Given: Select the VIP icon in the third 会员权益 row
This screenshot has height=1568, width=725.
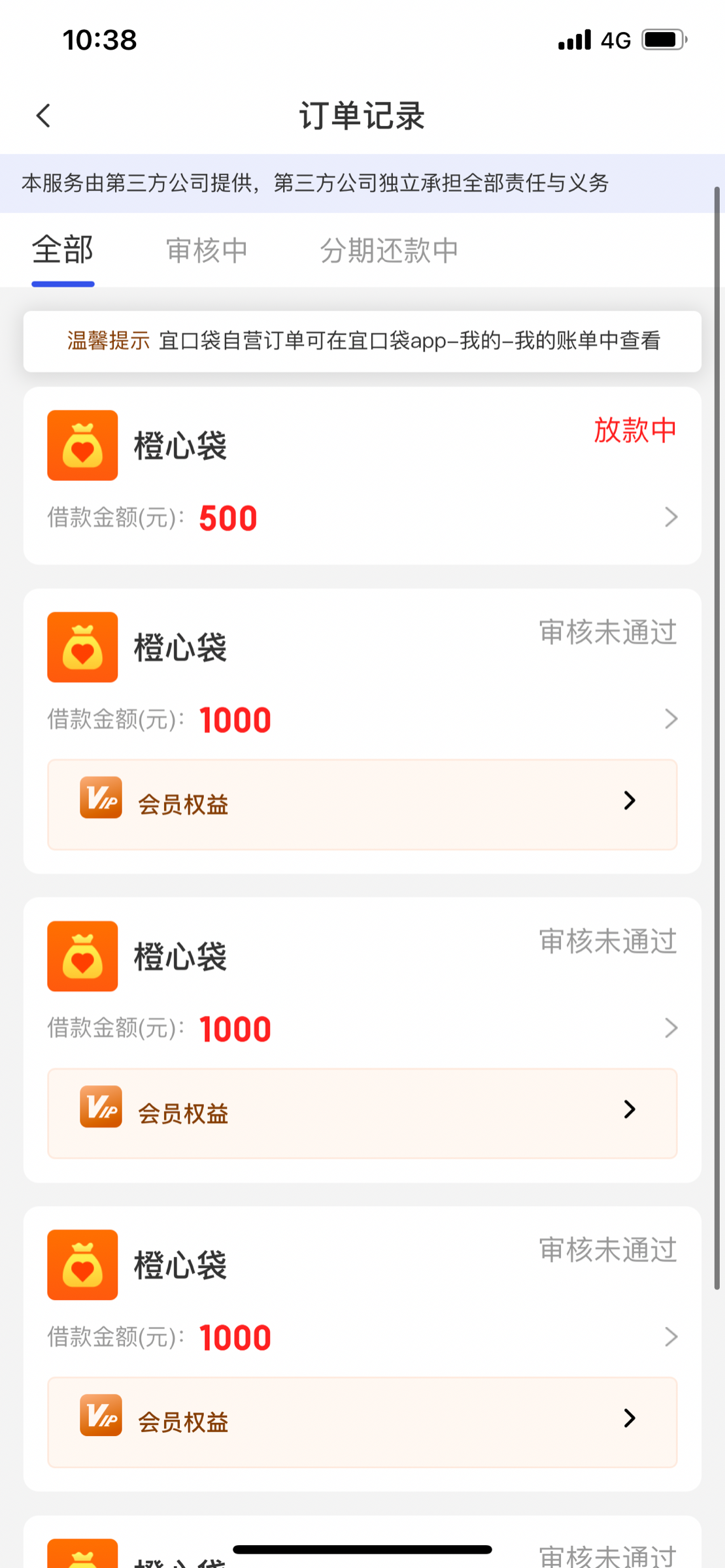Looking at the screenshot, I should pyautogui.click(x=101, y=1417).
